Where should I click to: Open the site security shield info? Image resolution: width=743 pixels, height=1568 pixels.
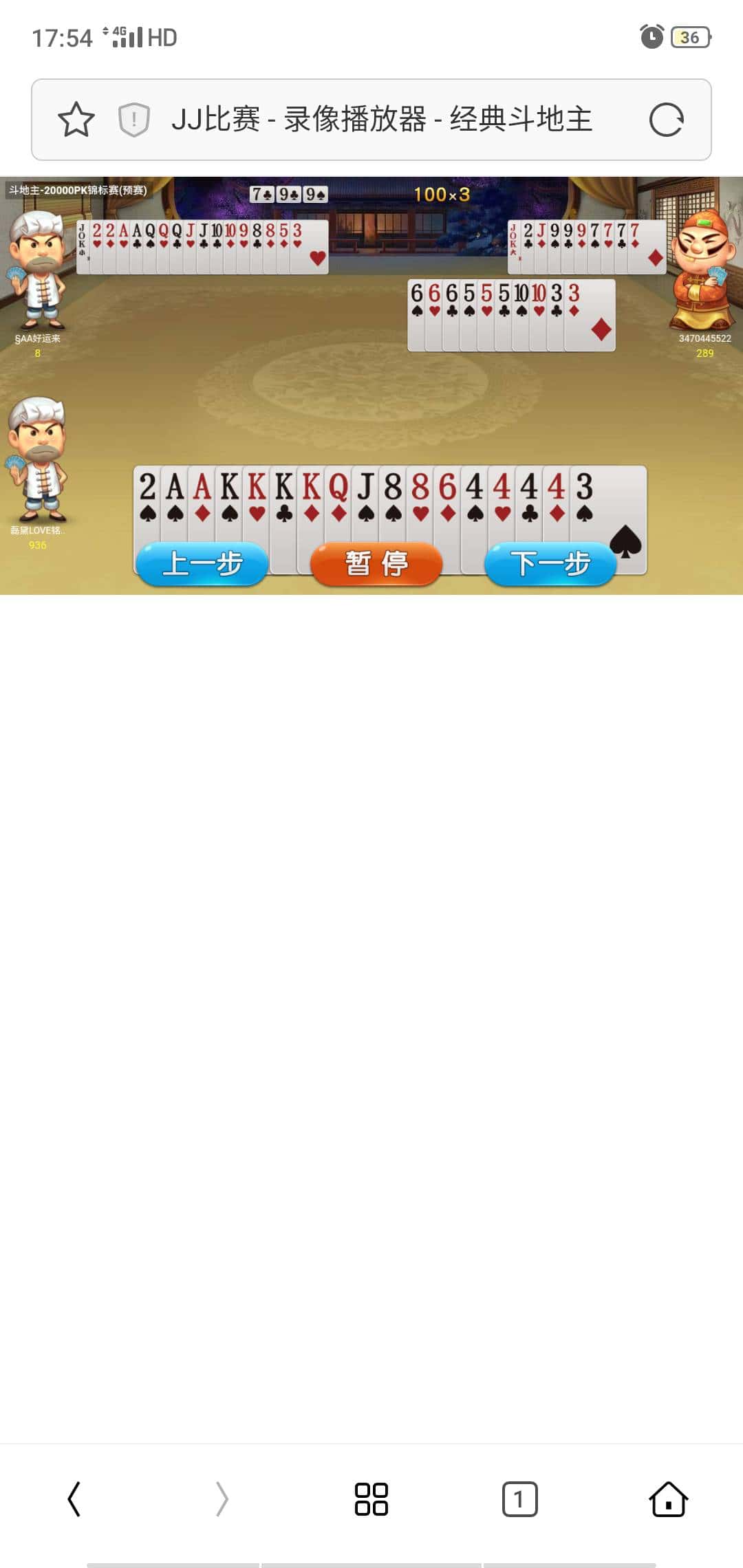pyautogui.click(x=134, y=120)
